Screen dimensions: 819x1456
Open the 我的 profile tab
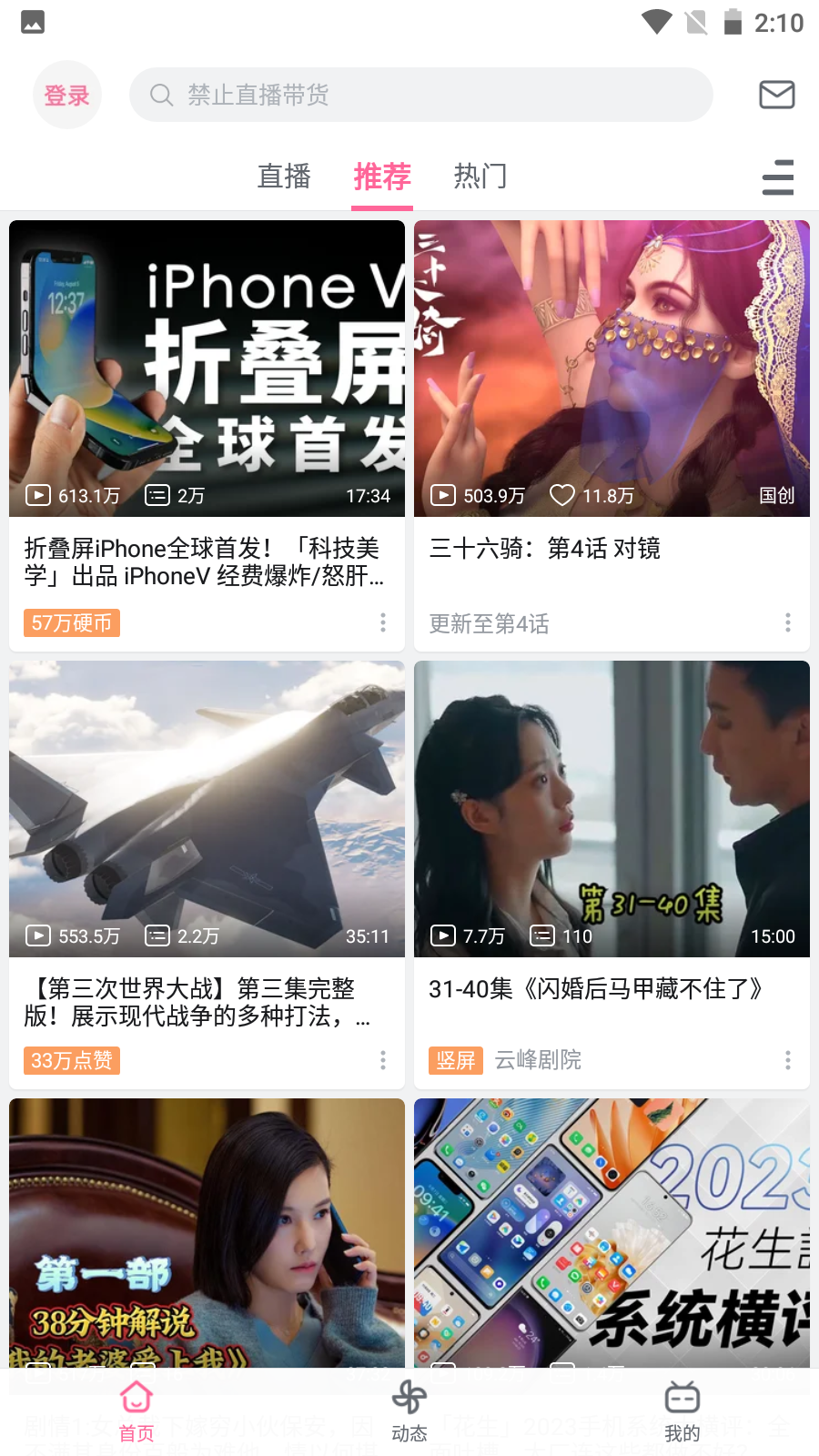pyautogui.click(x=682, y=1411)
